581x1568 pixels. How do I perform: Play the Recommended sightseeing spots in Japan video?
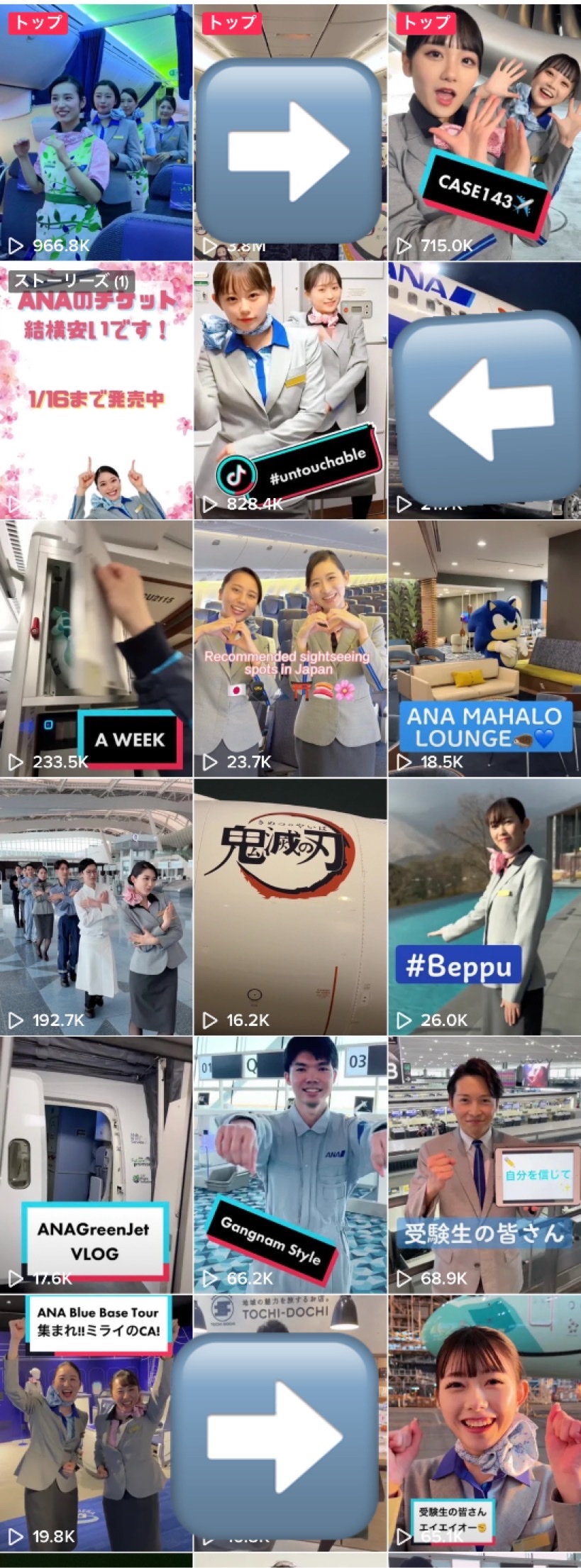[290, 649]
